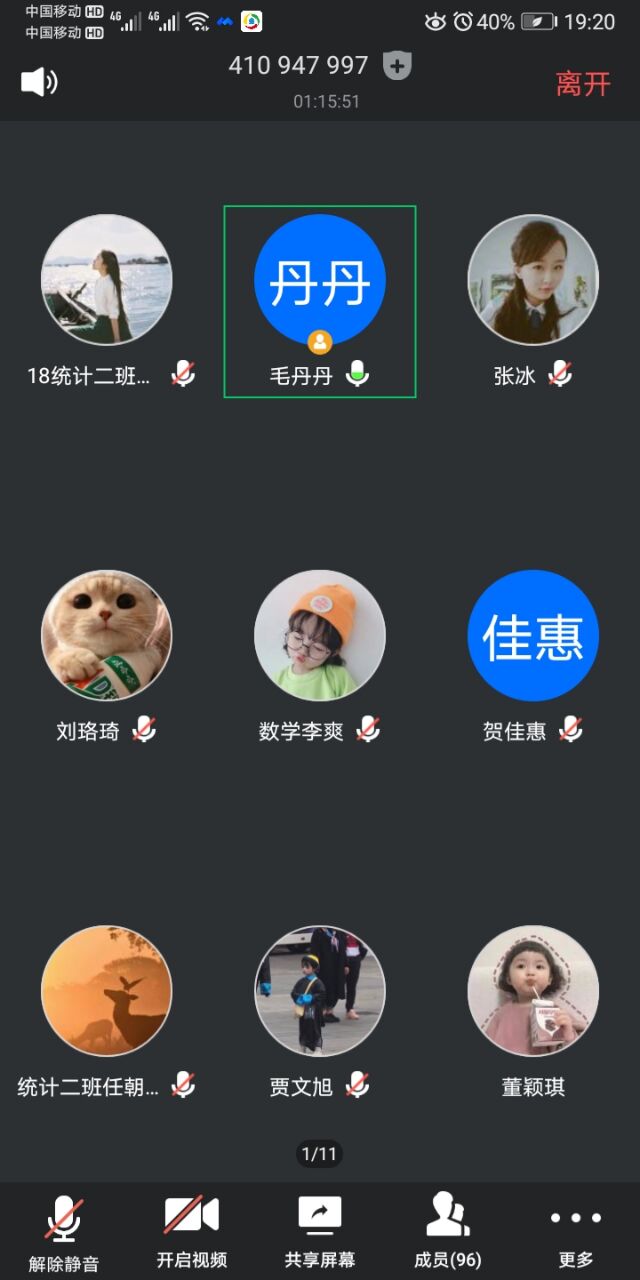The height and width of the screenshot is (1280, 640).
Task: Select participant tile 数学李爽
Action: coord(320,657)
